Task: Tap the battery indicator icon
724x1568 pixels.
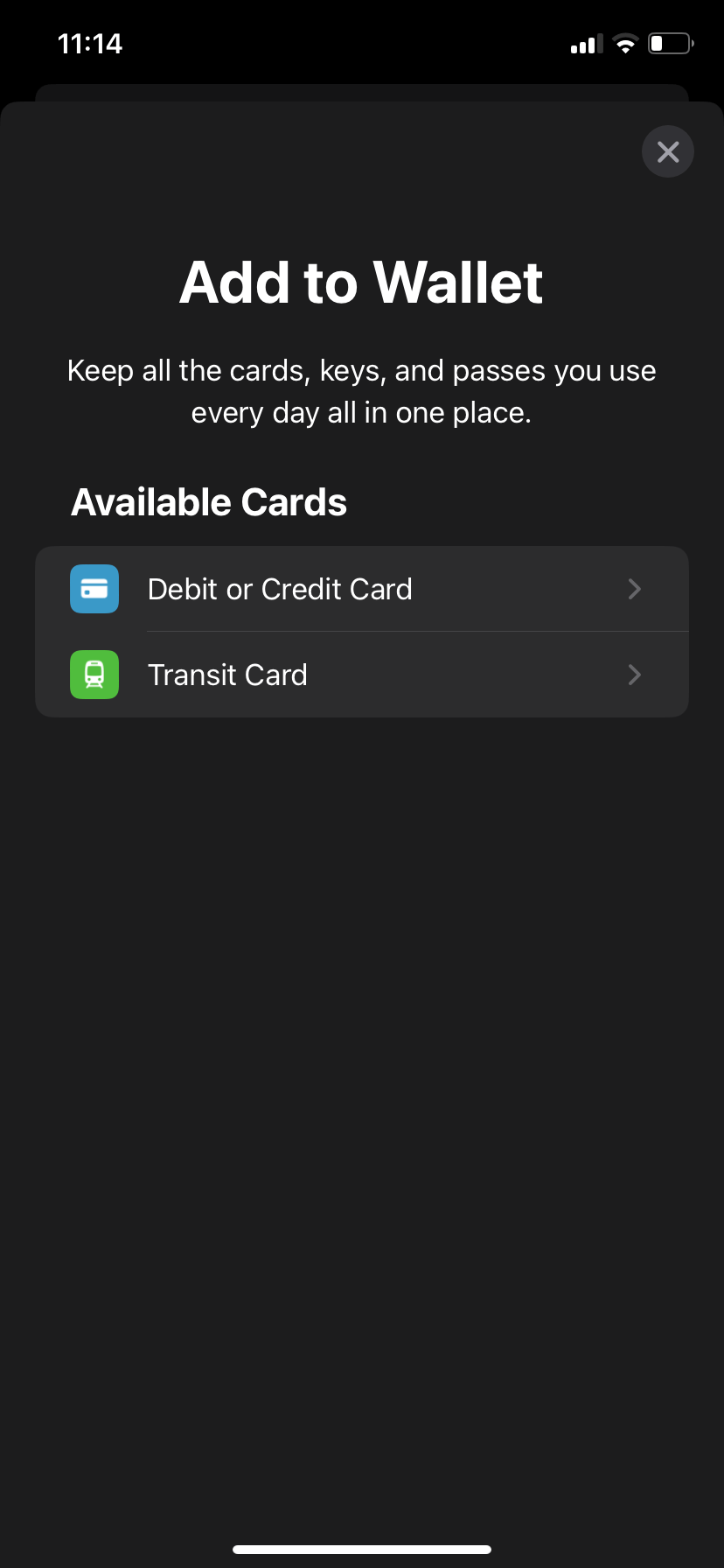Action: pos(669,42)
